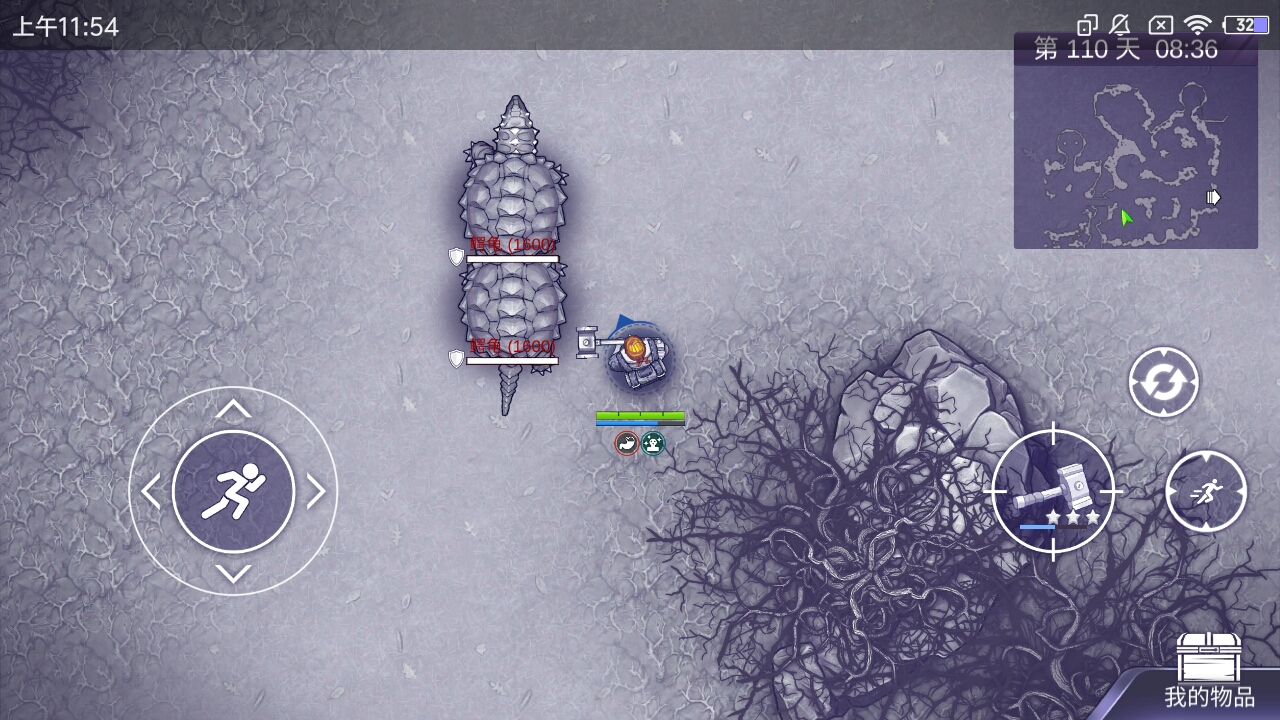Attack with the hammer weapon button
The height and width of the screenshot is (720, 1280).
coord(1052,491)
